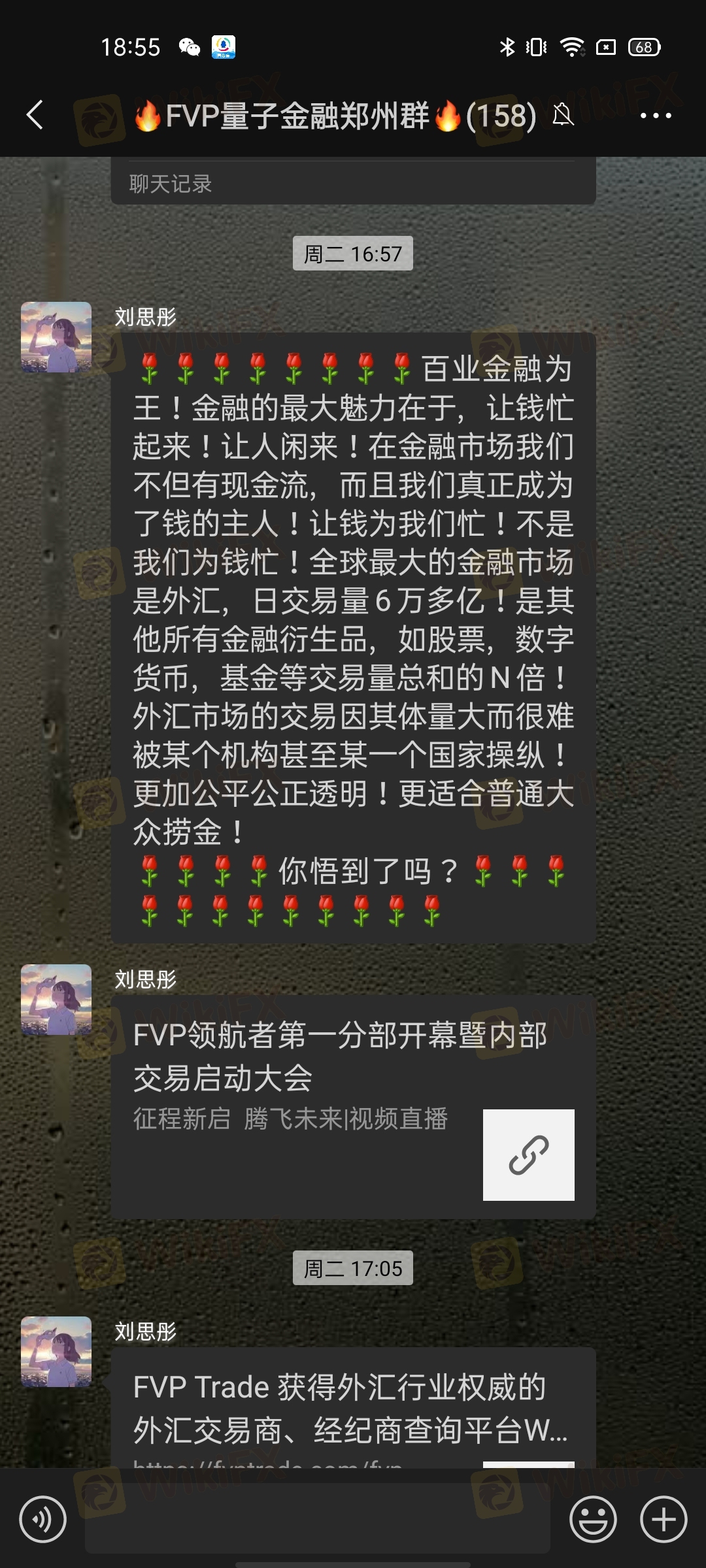Open the emoji sticker panel

click(593, 1520)
